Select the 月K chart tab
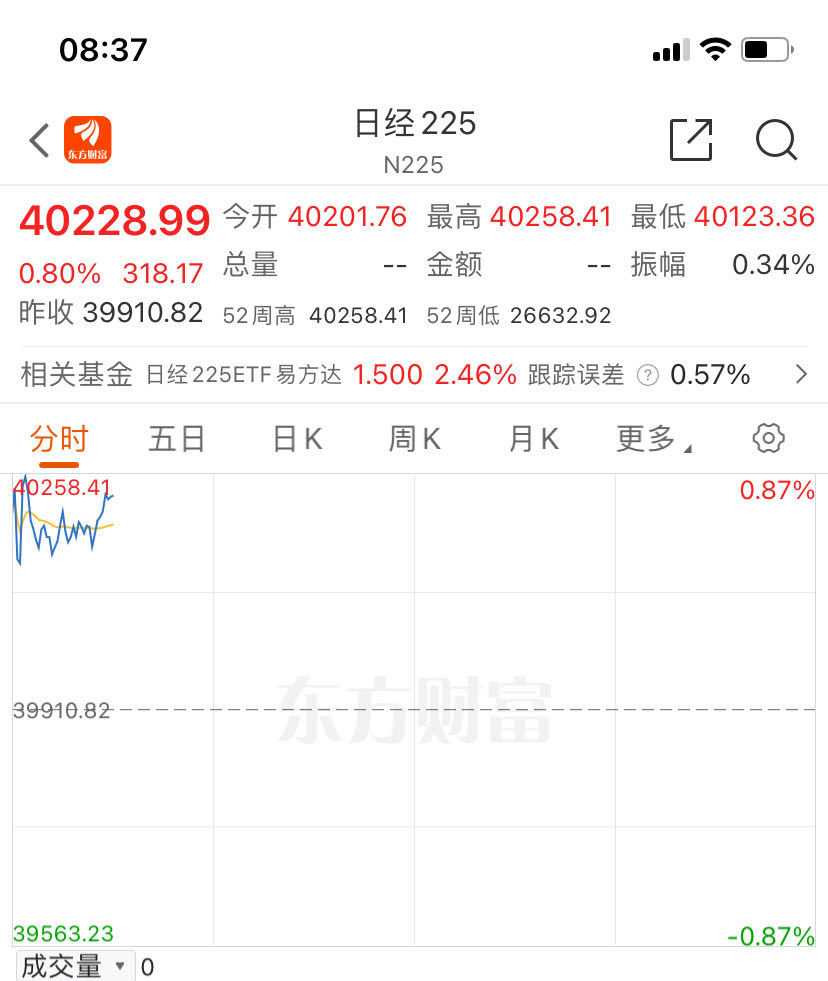Viewport: 828px width, 981px height. pyautogui.click(x=533, y=438)
